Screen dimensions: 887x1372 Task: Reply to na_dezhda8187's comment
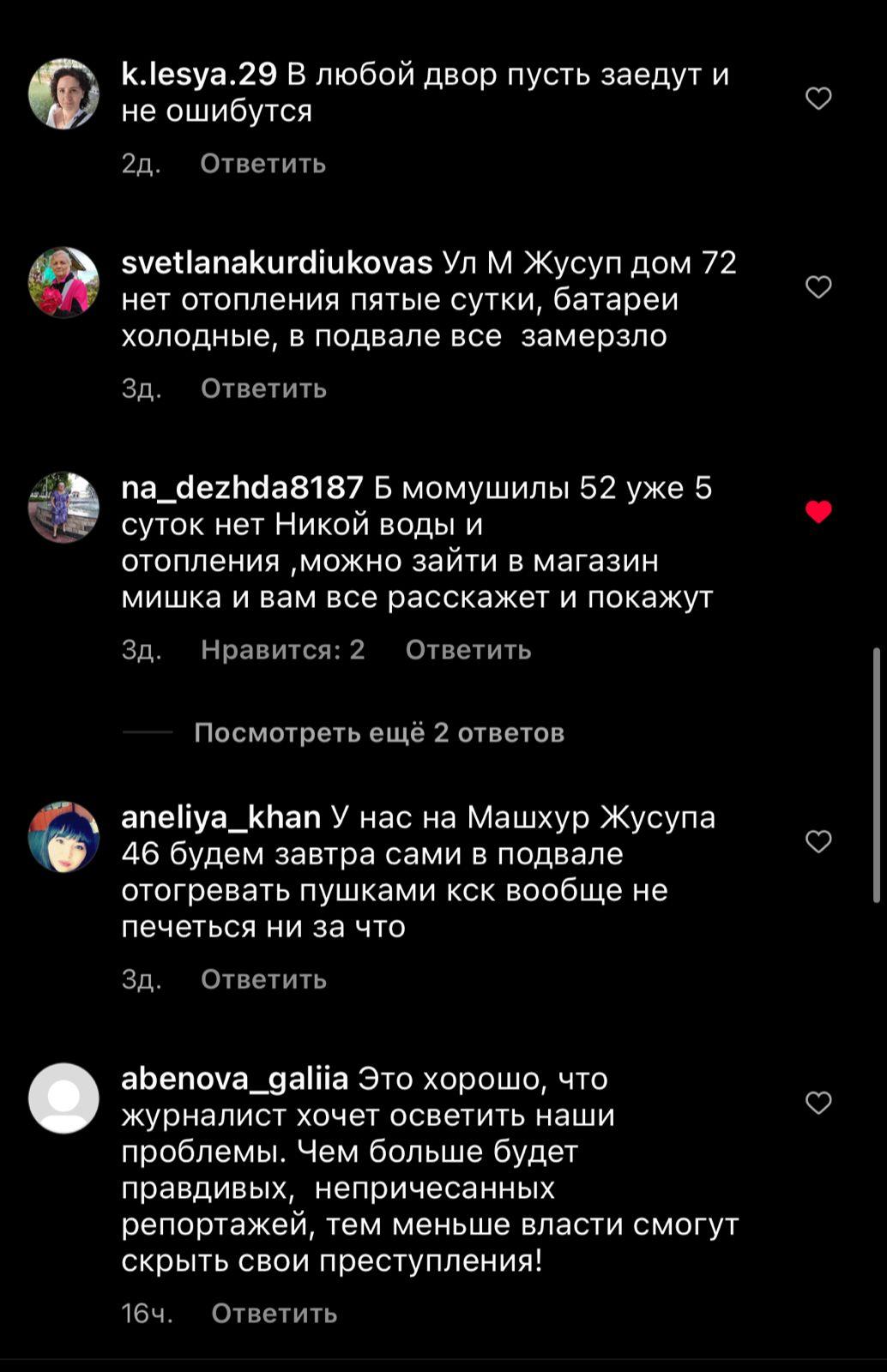(468, 650)
